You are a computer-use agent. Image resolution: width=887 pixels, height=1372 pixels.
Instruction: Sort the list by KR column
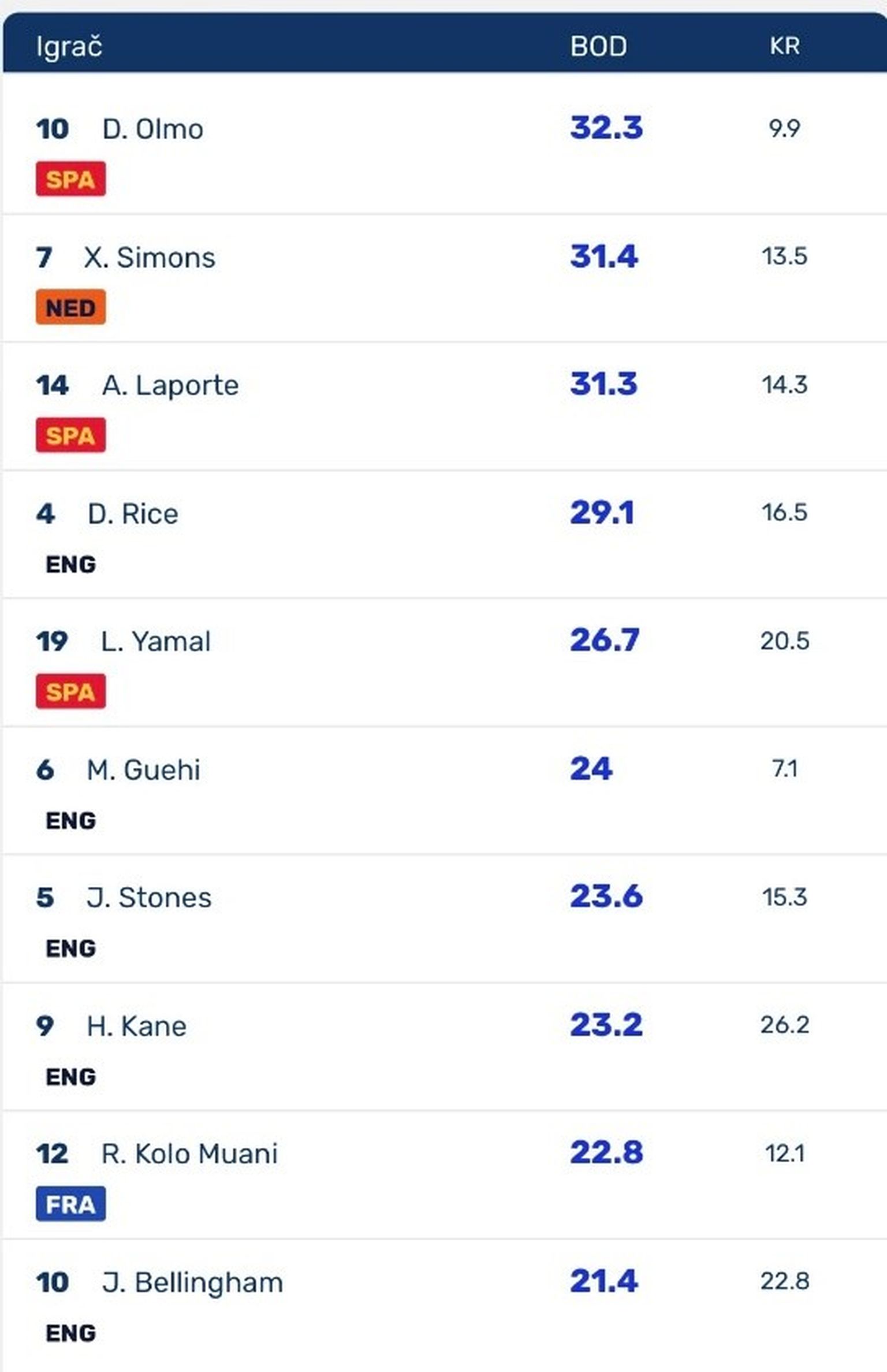click(784, 46)
